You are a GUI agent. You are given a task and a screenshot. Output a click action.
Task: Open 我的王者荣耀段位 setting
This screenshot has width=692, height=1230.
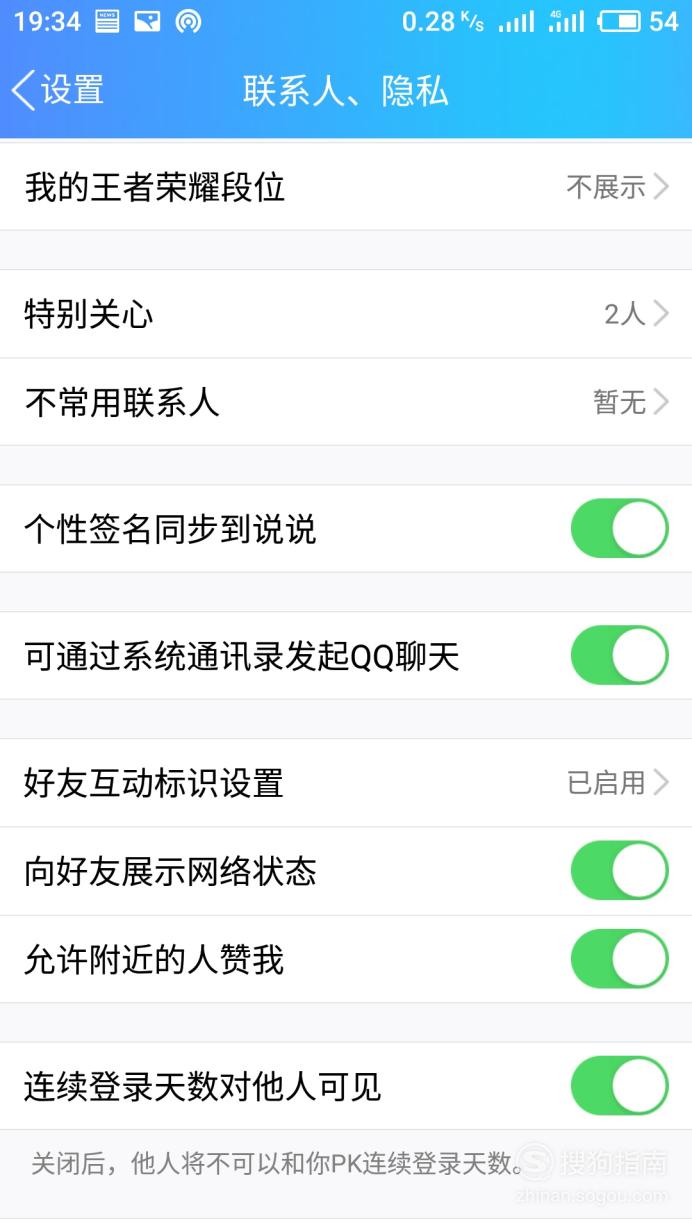click(x=346, y=187)
